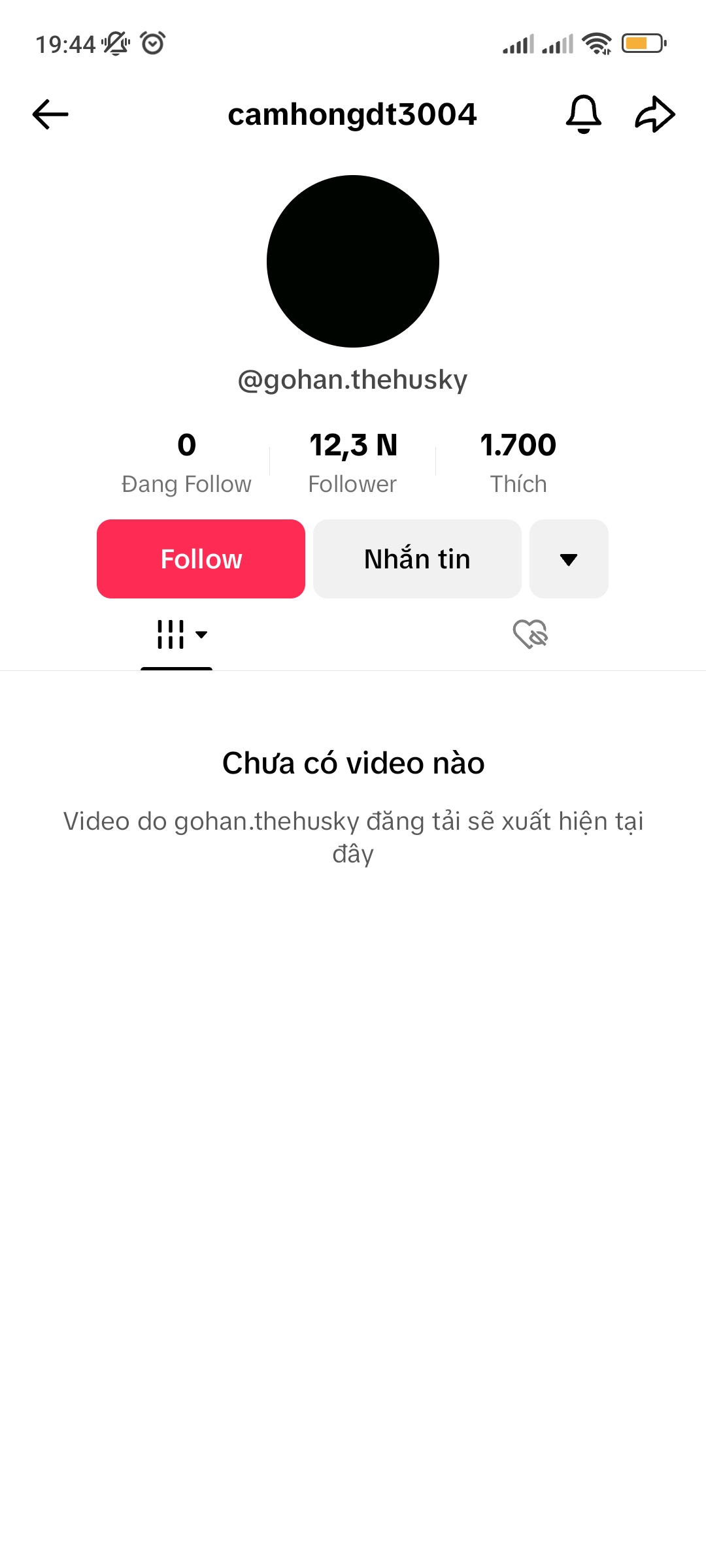
Task: View the 12,3 N Follower list
Action: pyautogui.click(x=352, y=463)
